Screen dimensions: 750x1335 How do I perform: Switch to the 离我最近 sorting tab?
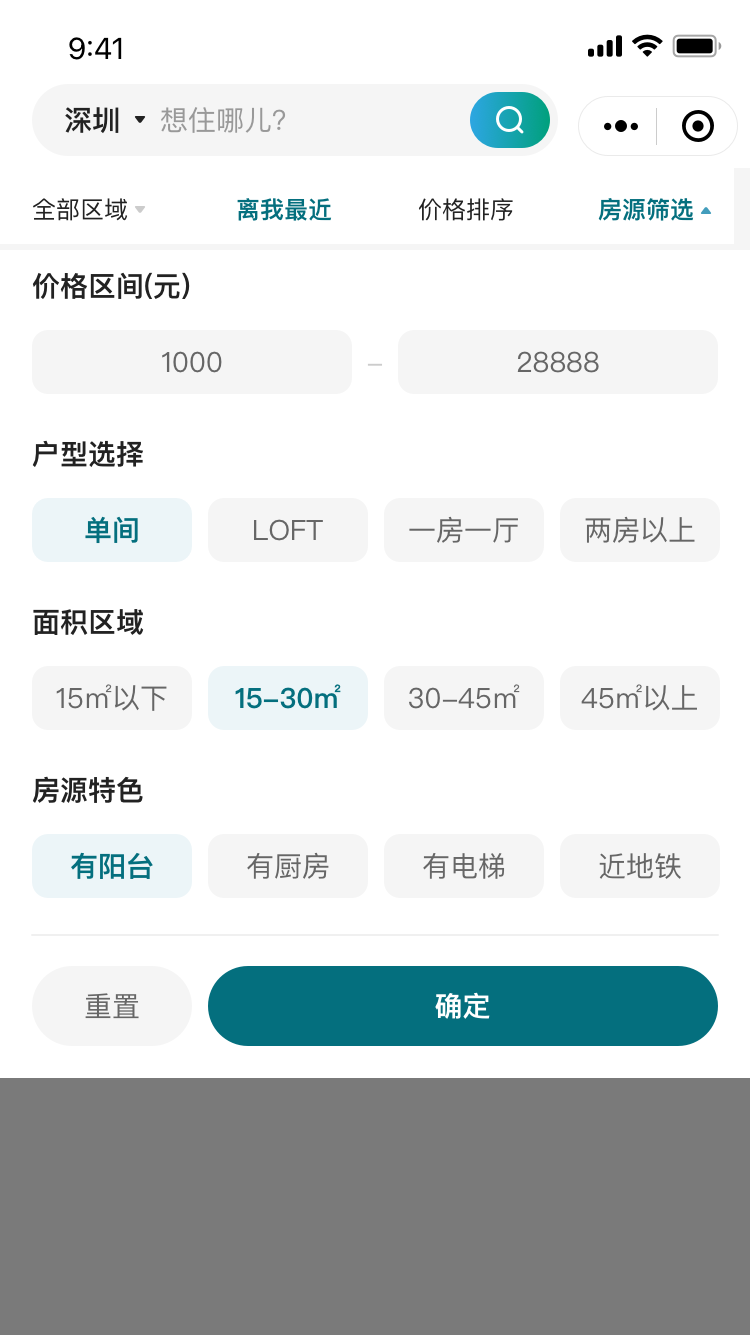(x=284, y=210)
